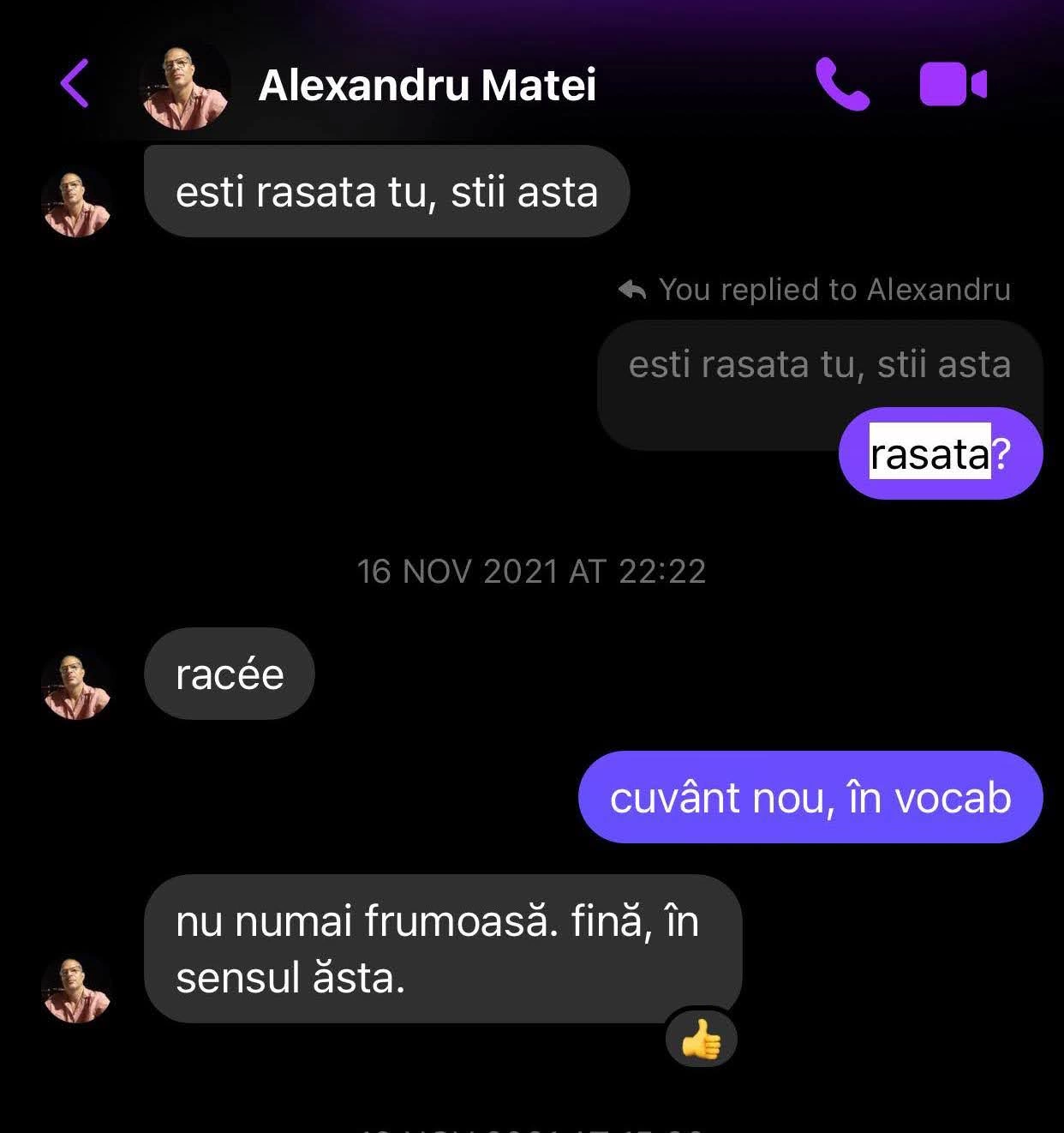1064x1133 pixels.
Task: Open Alexandru Matei's contact details from the header
Action: pos(427,85)
